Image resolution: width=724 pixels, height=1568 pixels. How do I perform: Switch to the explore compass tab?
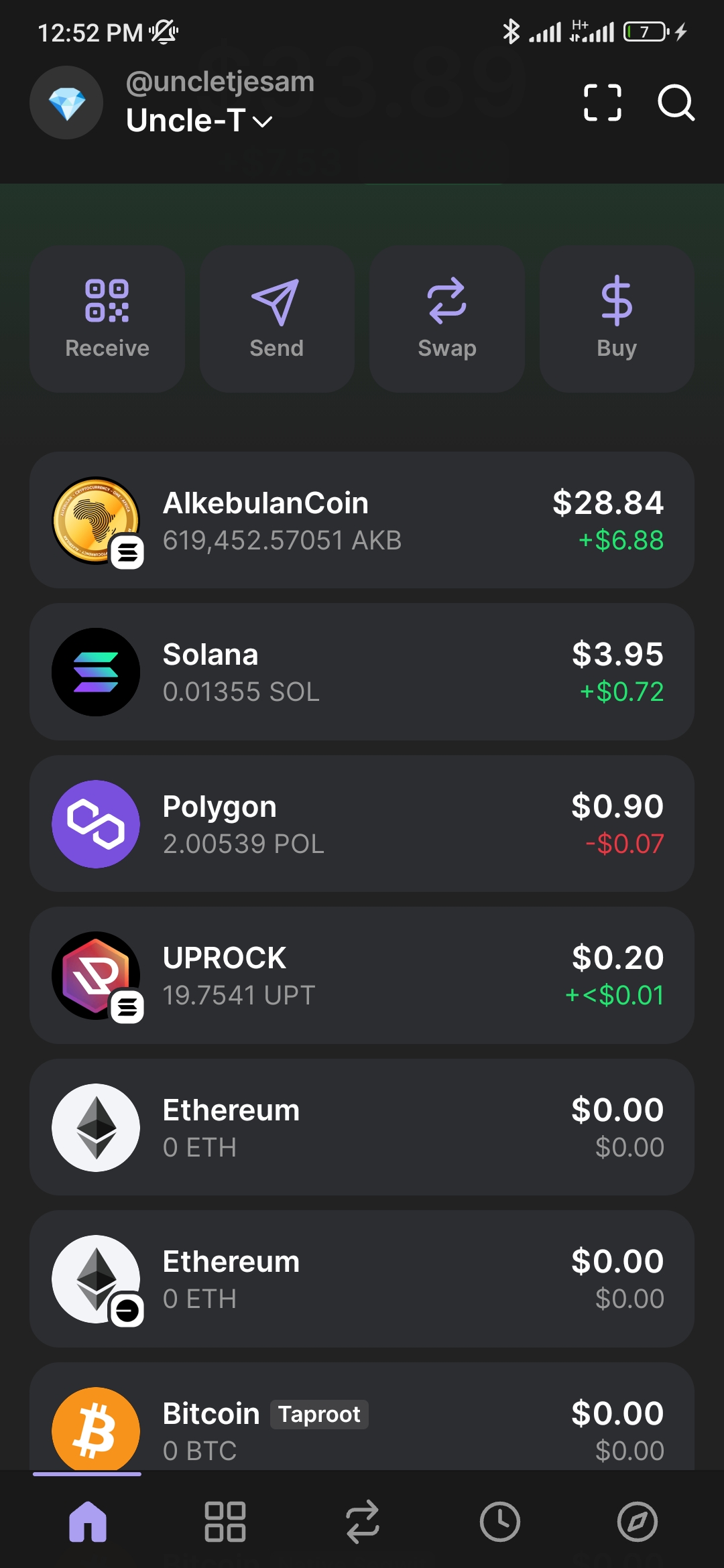pyautogui.click(x=637, y=1522)
